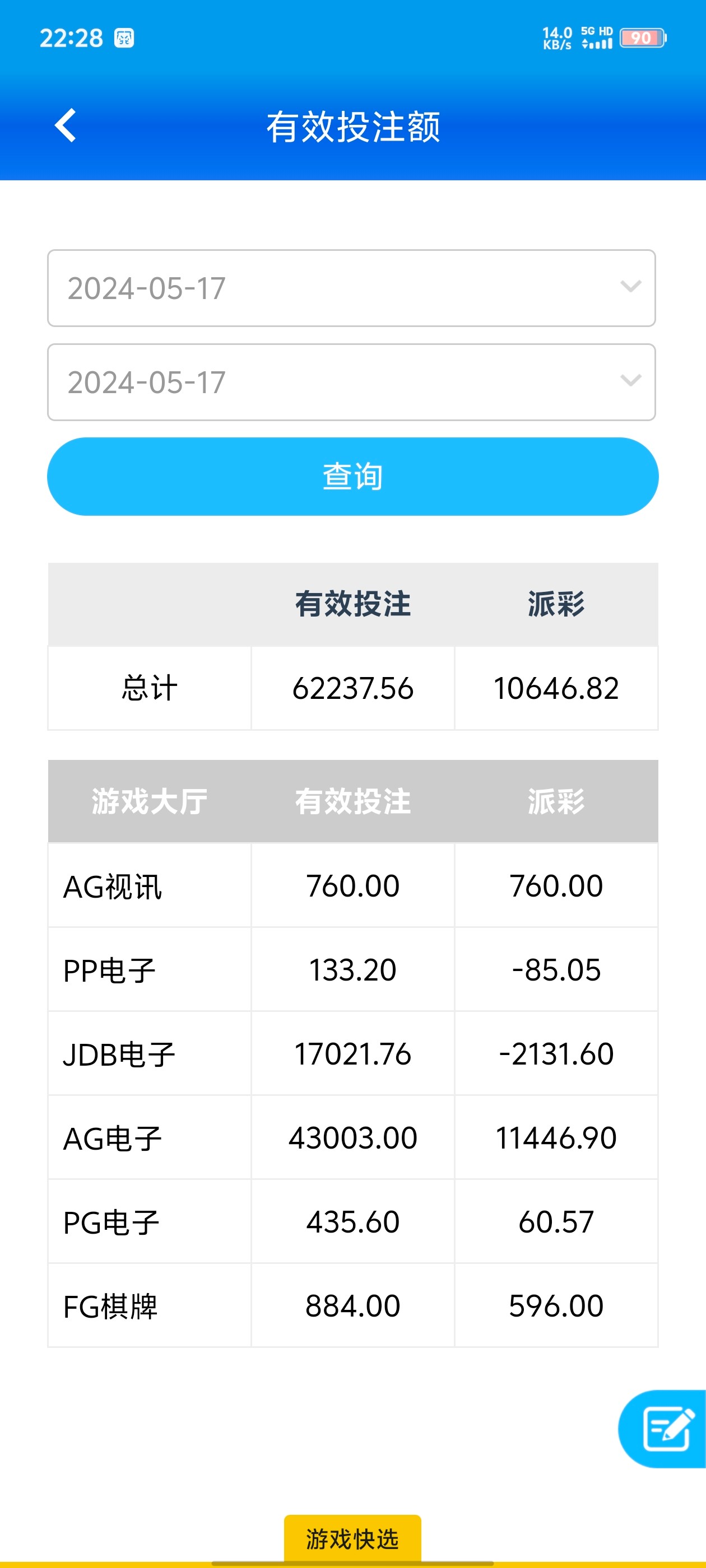Viewport: 706px width, 1568px height.
Task: Open the floating edit note button
Action: 666,1428
